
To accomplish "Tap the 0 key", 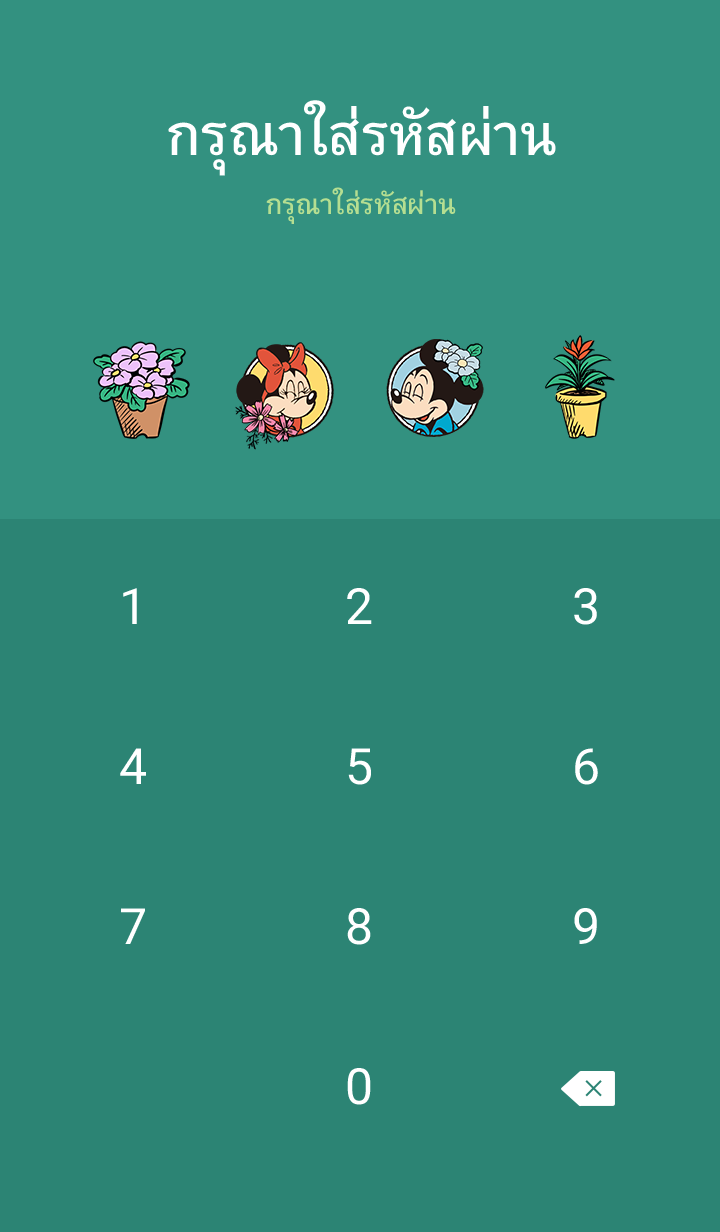I will pyautogui.click(x=359, y=1087).
